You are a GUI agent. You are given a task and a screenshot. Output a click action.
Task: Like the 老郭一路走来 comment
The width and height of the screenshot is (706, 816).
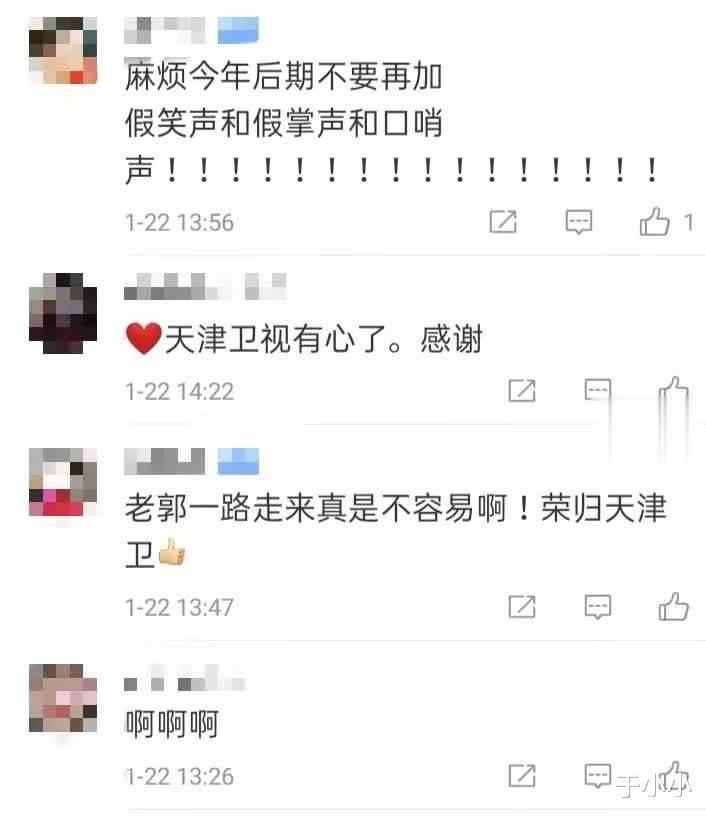[x=673, y=605]
